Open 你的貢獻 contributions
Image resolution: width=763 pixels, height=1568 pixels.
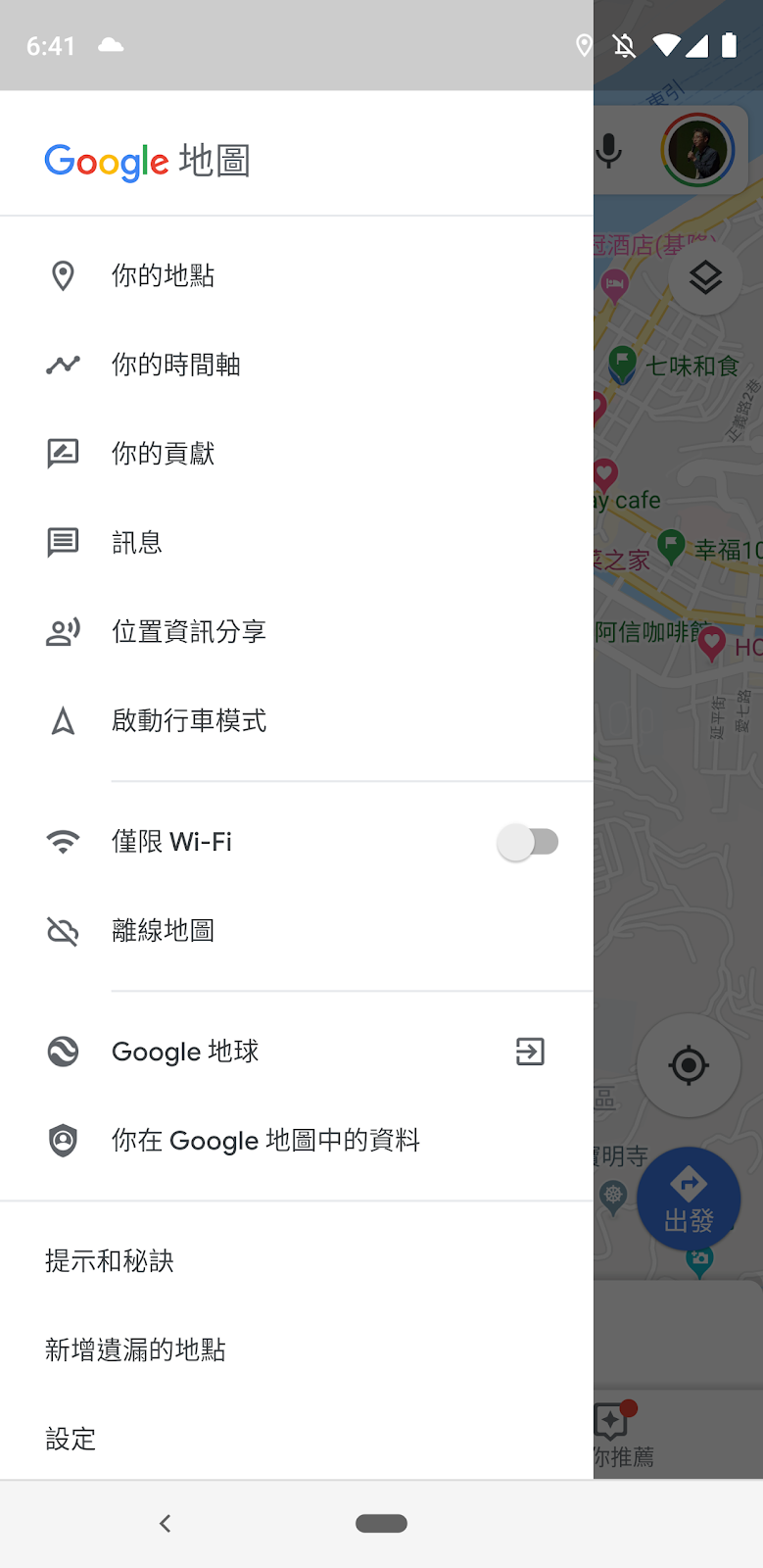297,454
